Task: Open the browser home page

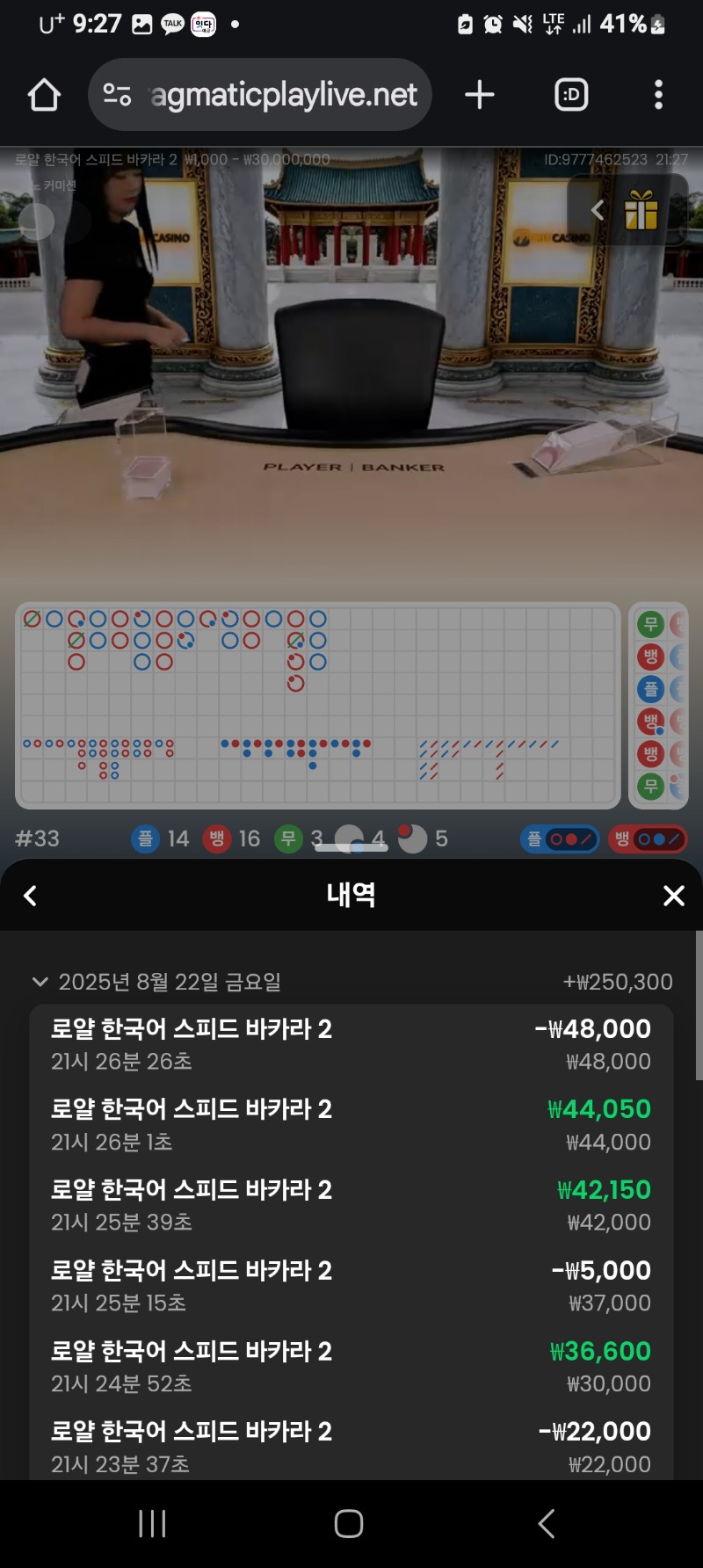Action: click(x=44, y=95)
